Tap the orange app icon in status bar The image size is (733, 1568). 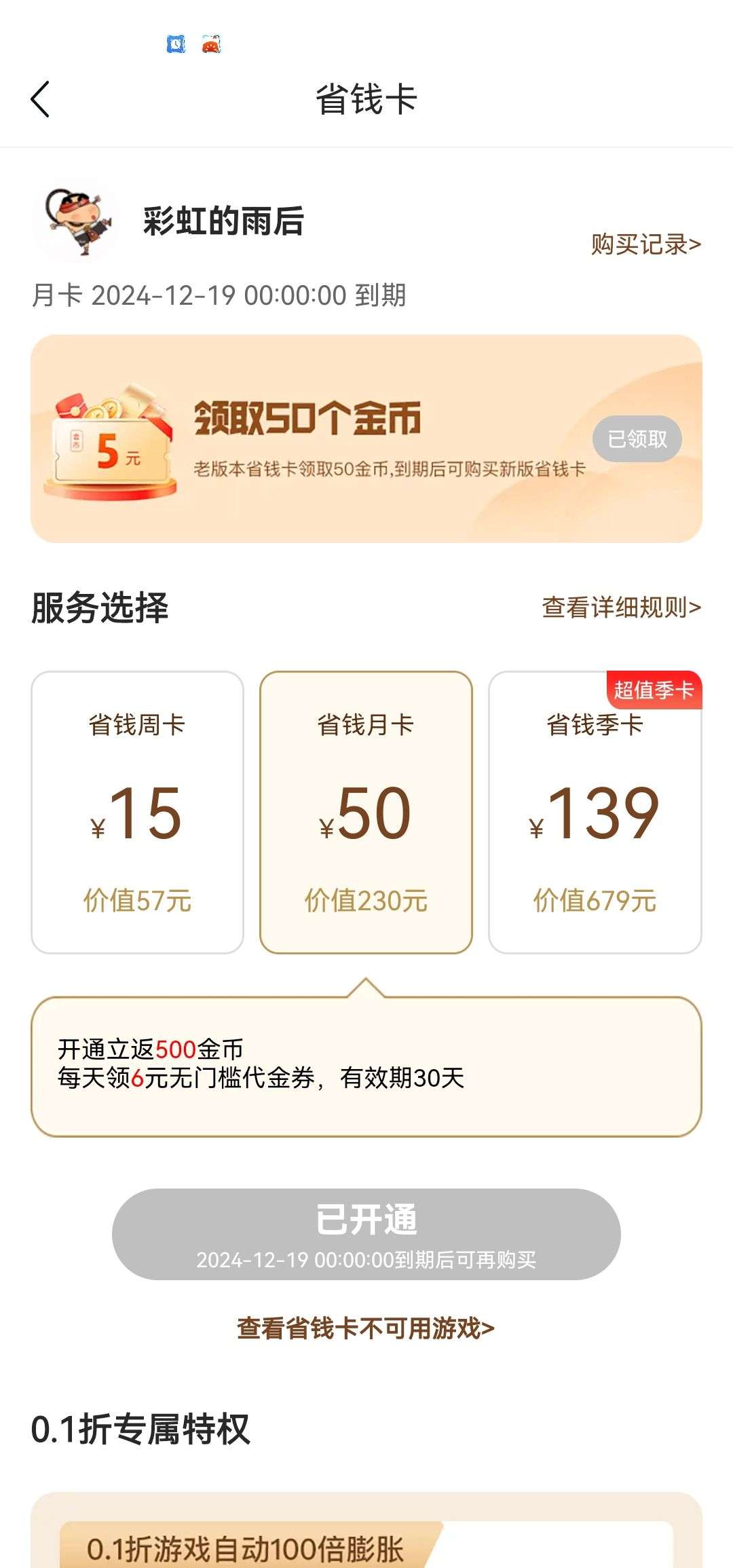pos(211,44)
